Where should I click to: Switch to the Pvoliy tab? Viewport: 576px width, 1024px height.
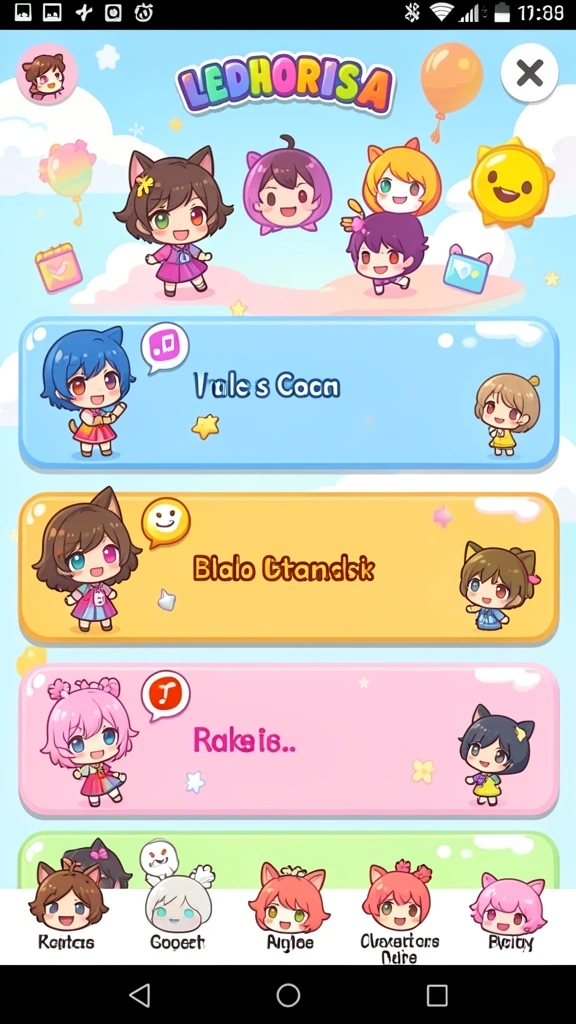(510, 915)
